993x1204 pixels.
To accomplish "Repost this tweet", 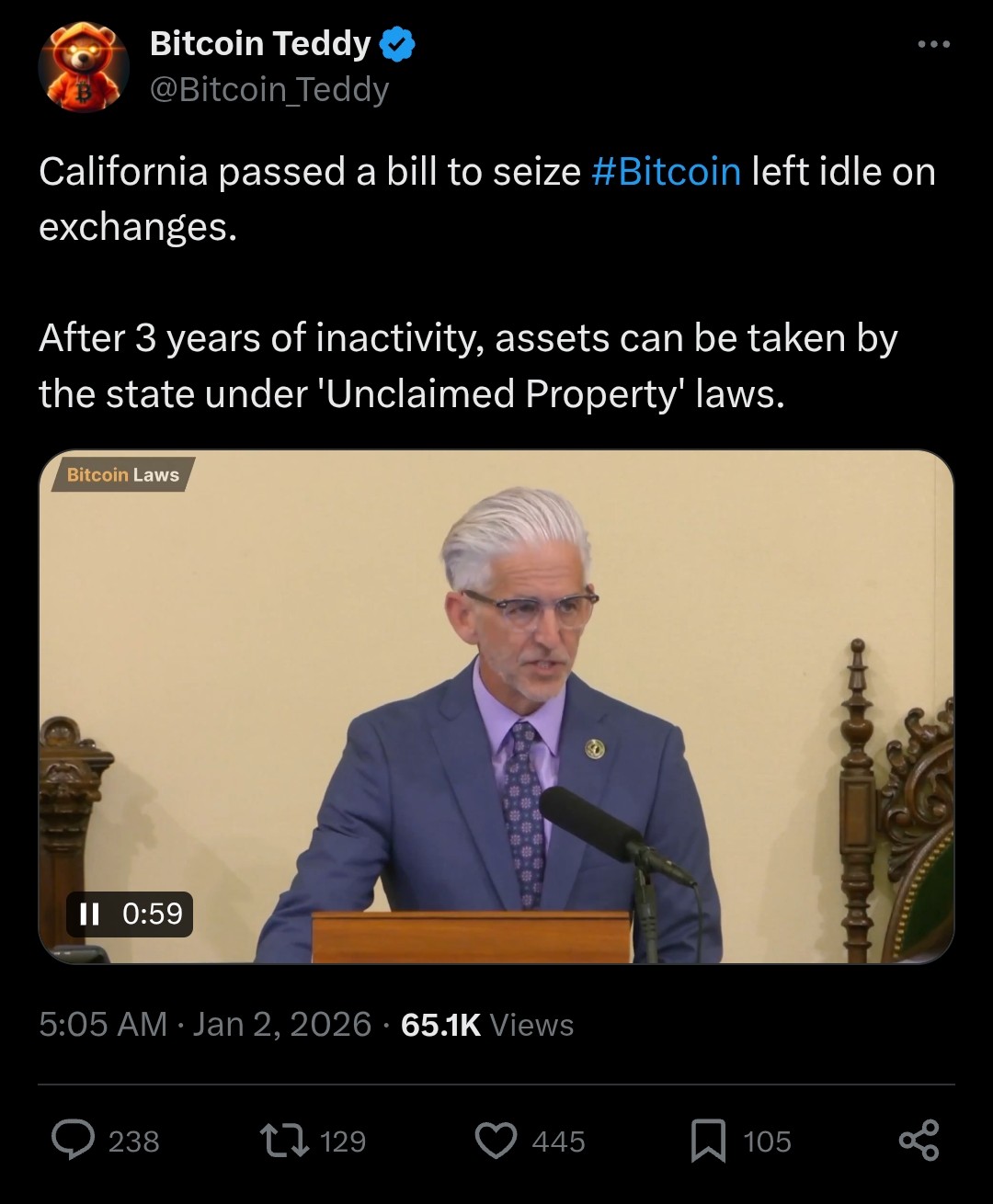I will pyautogui.click(x=286, y=1141).
